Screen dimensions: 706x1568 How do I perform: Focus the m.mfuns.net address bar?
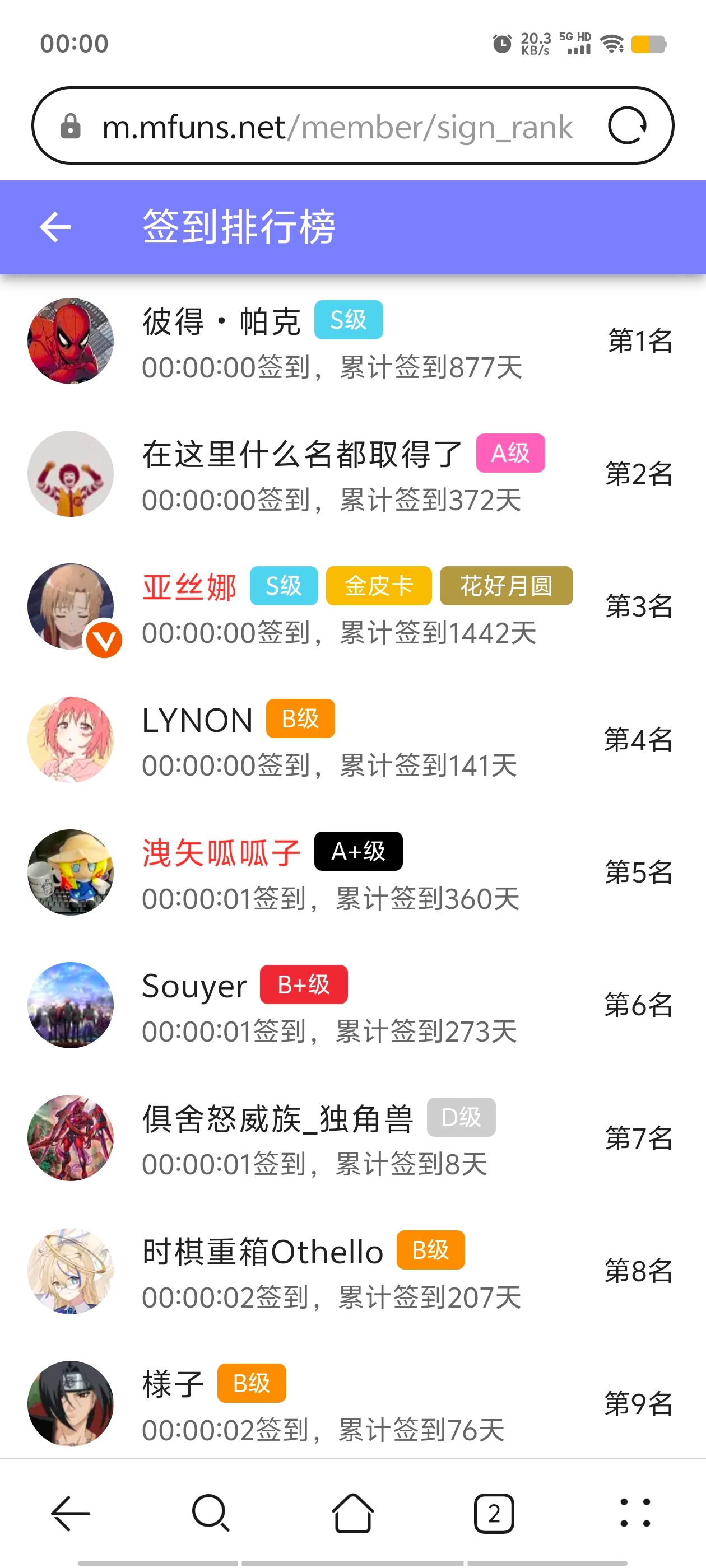point(337,127)
